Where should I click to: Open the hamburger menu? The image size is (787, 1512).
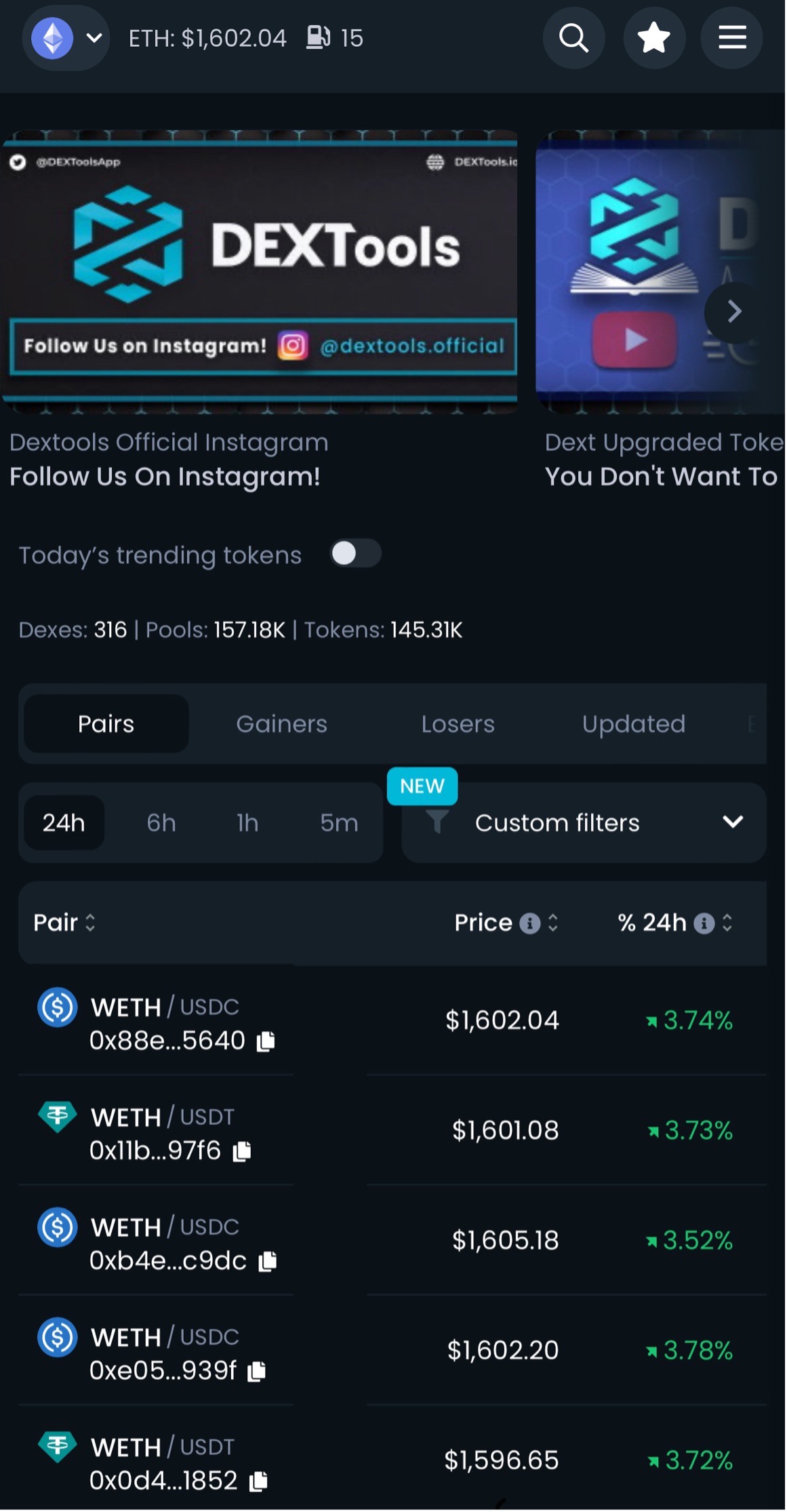[732, 38]
